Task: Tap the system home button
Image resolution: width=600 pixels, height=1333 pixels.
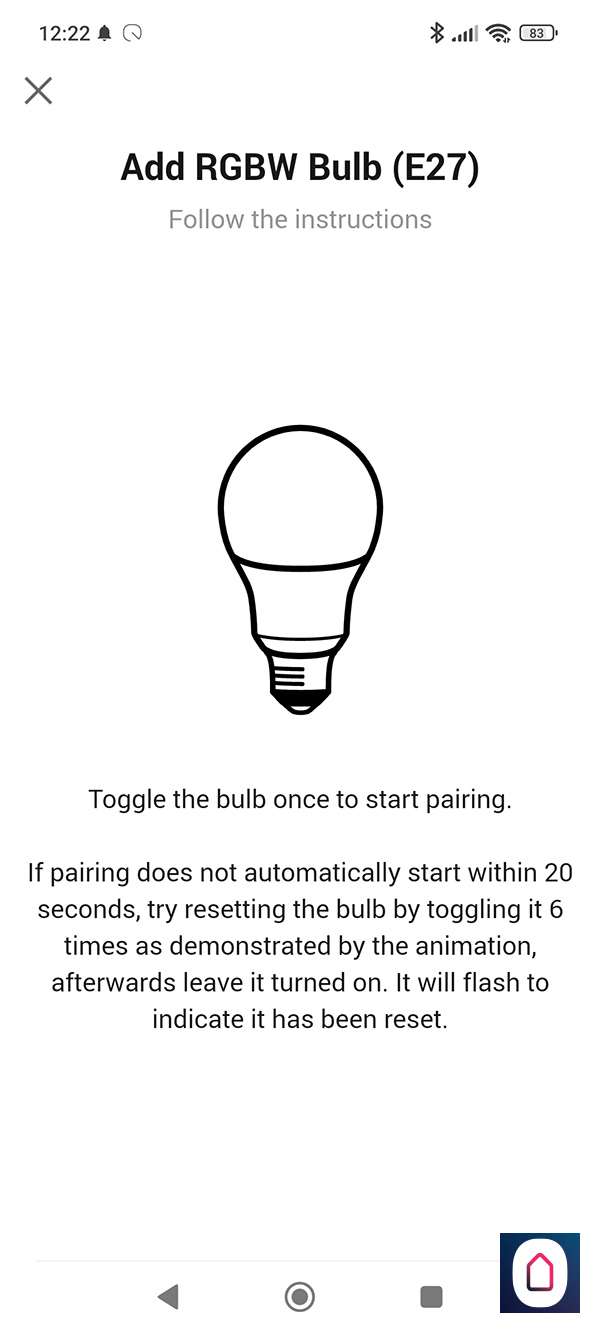Action: point(299,1297)
